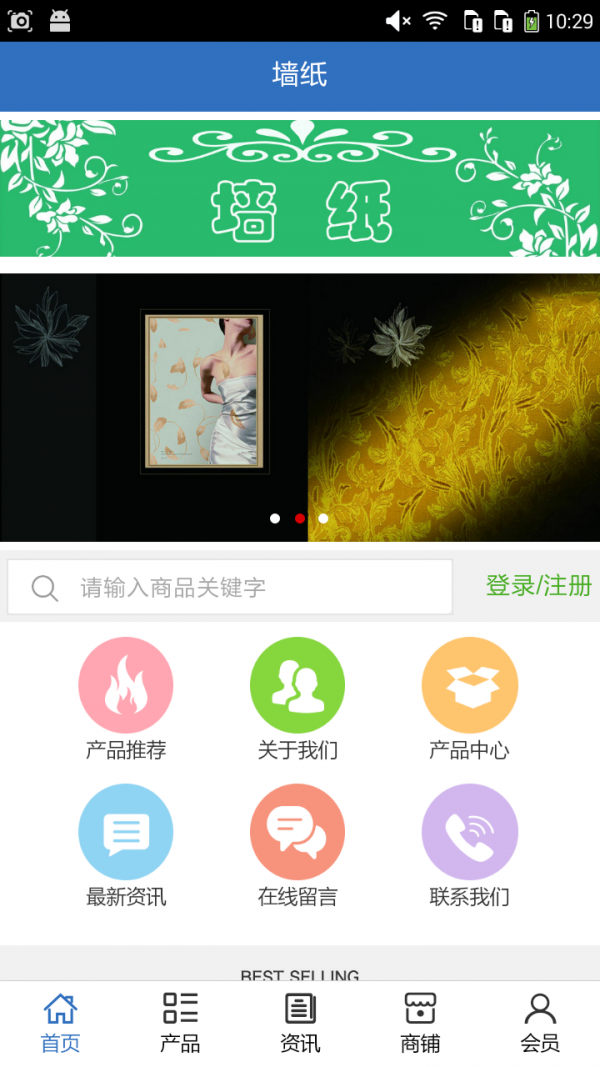Open 最新资讯 news icon
This screenshot has height=1067, width=600.
[126, 832]
